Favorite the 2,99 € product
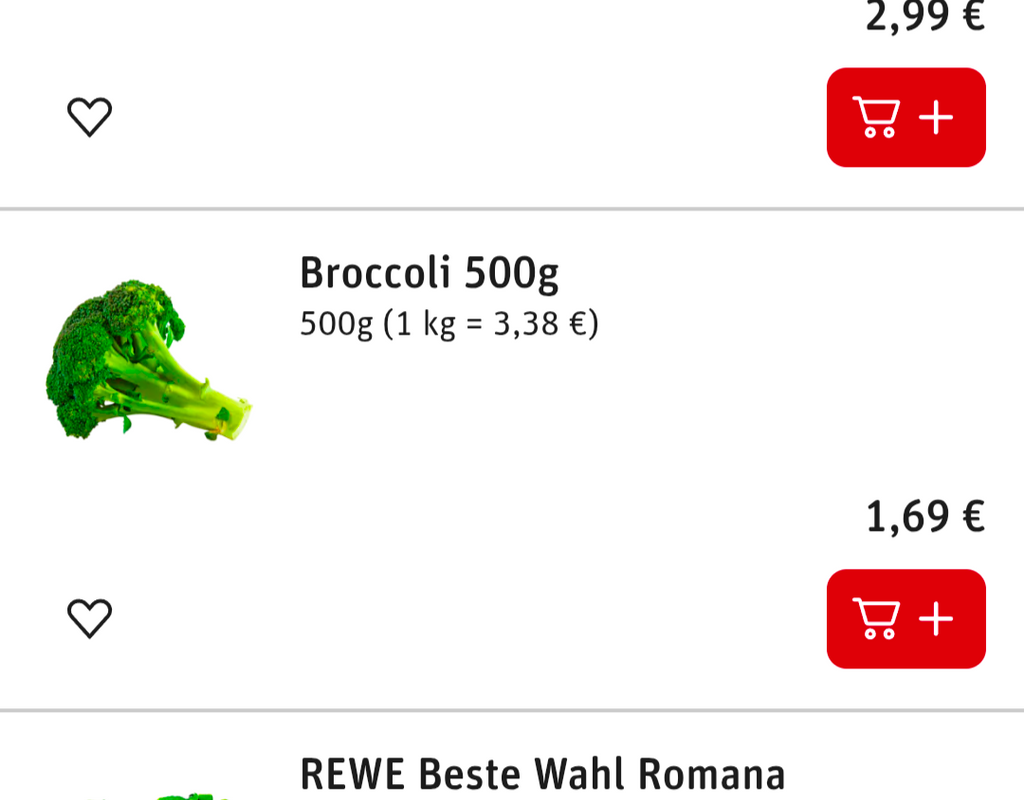This screenshot has height=800, width=1024. [89, 117]
